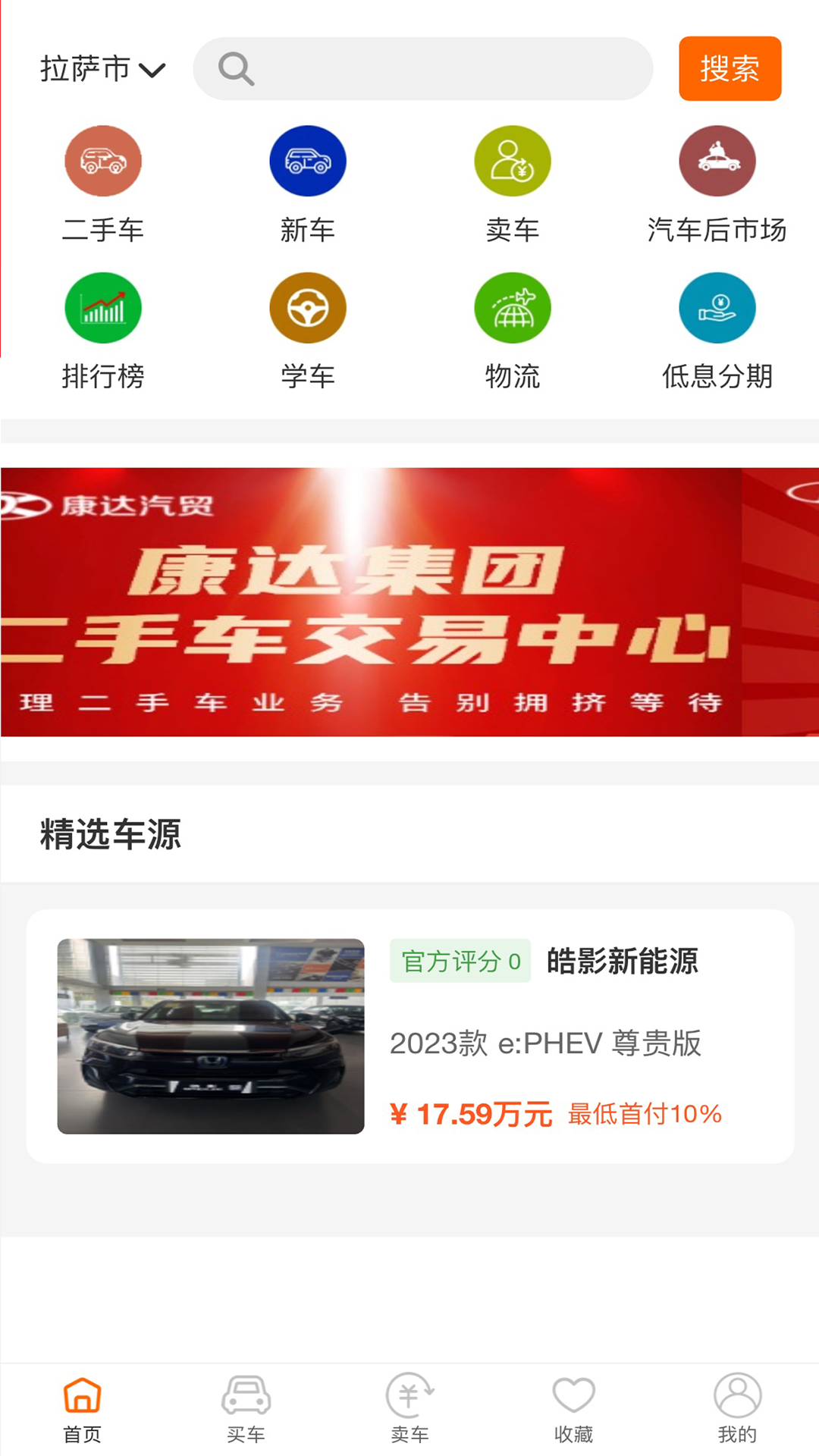Select the 学车 steering wheel icon

[307, 308]
